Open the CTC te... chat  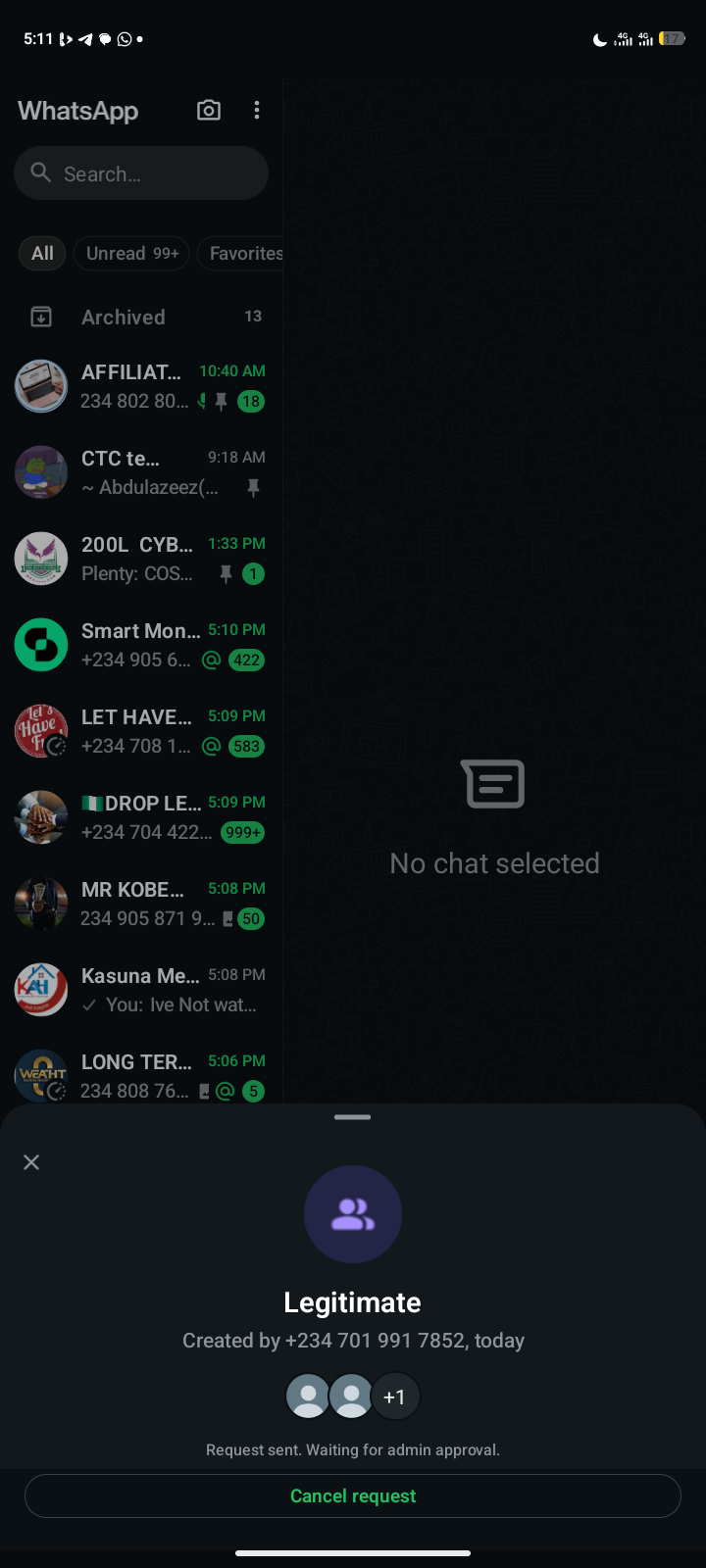pyautogui.click(x=141, y=472)
